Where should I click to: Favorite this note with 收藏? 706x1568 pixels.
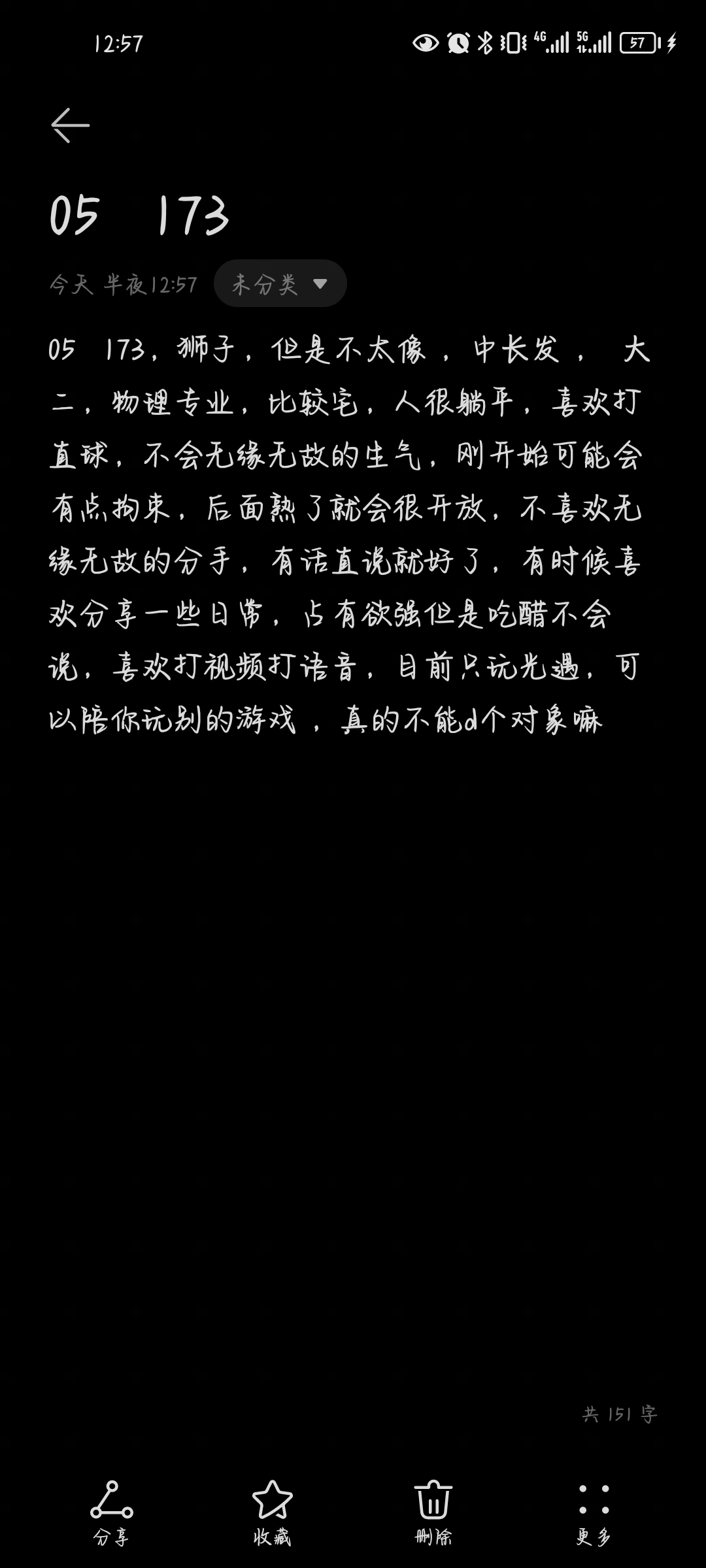pos(272,1513)
